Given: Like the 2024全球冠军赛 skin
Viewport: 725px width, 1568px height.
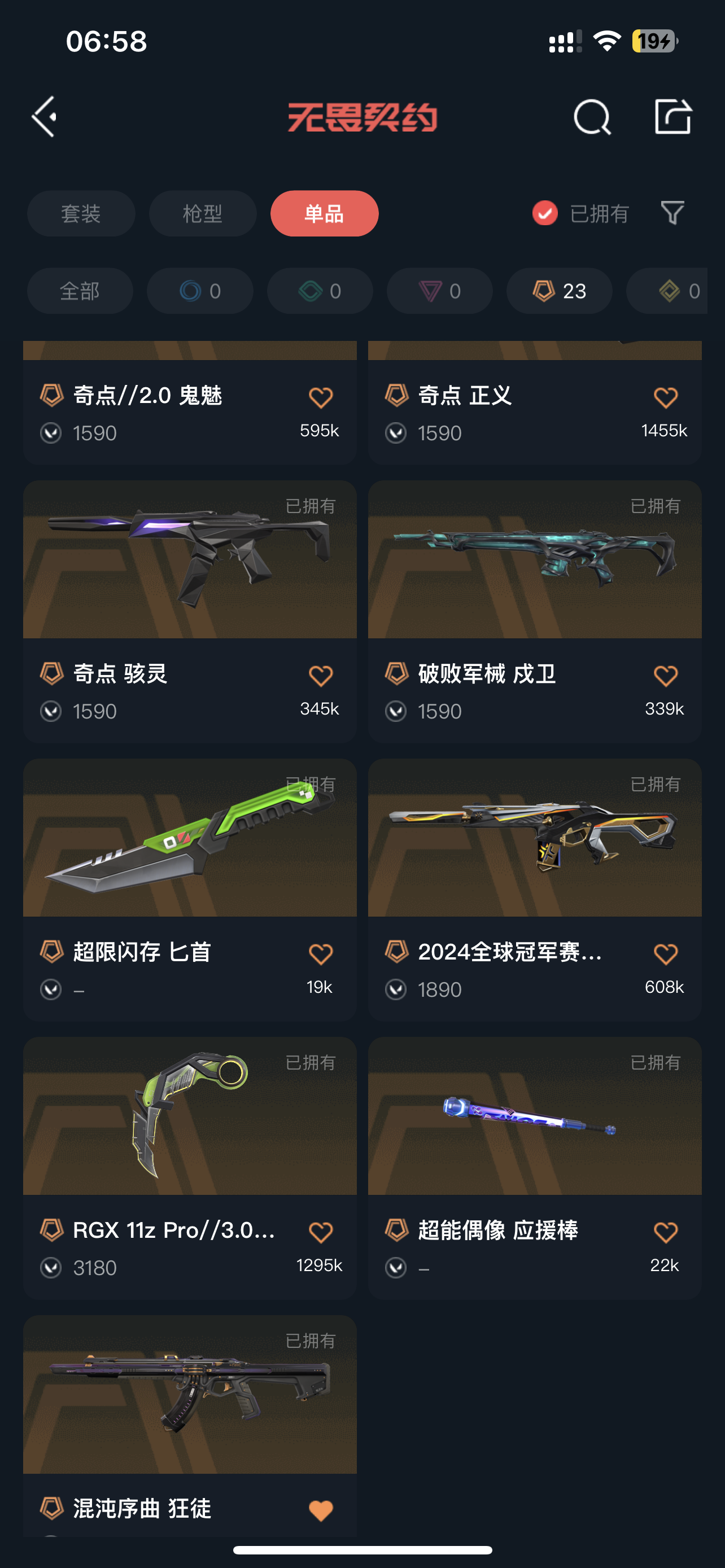Looking at the screenshot, I should point(665,954).
